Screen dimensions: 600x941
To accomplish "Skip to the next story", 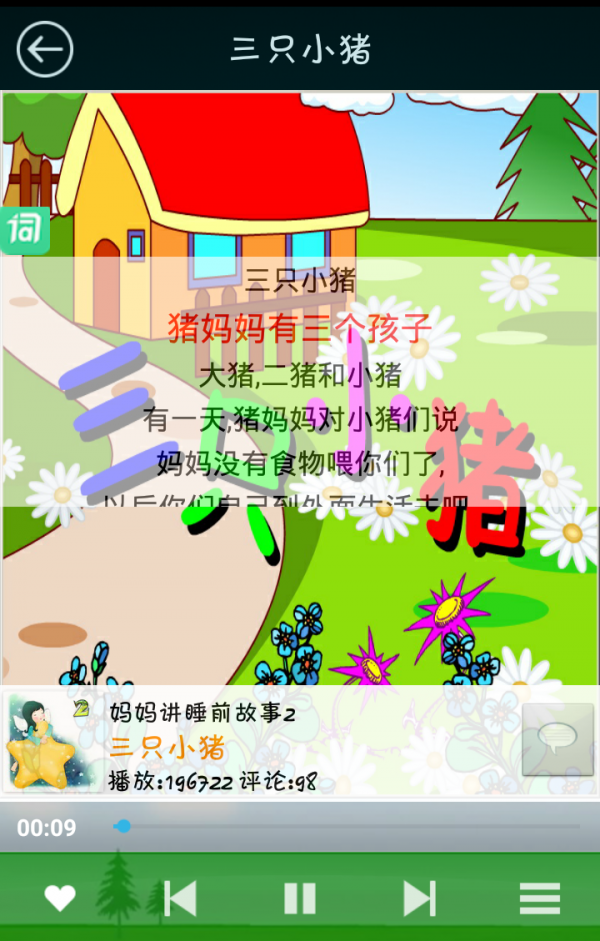I will tap(419, 898).
